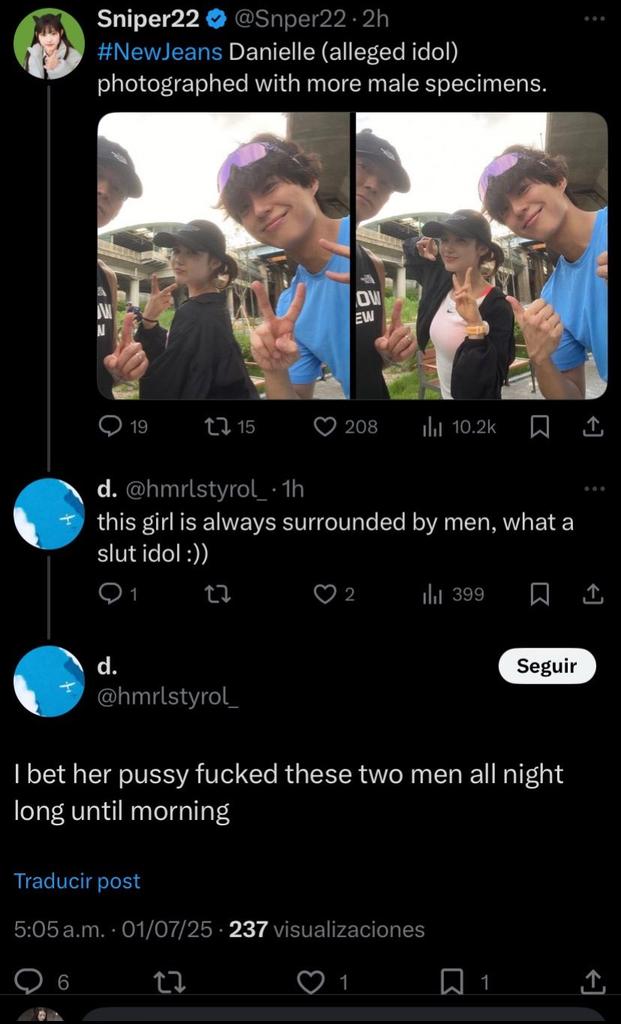Bookmark the main post with 1 bookmark
Image resolution: width=621 pixels, height=1024 pixels.
[464, 982]
